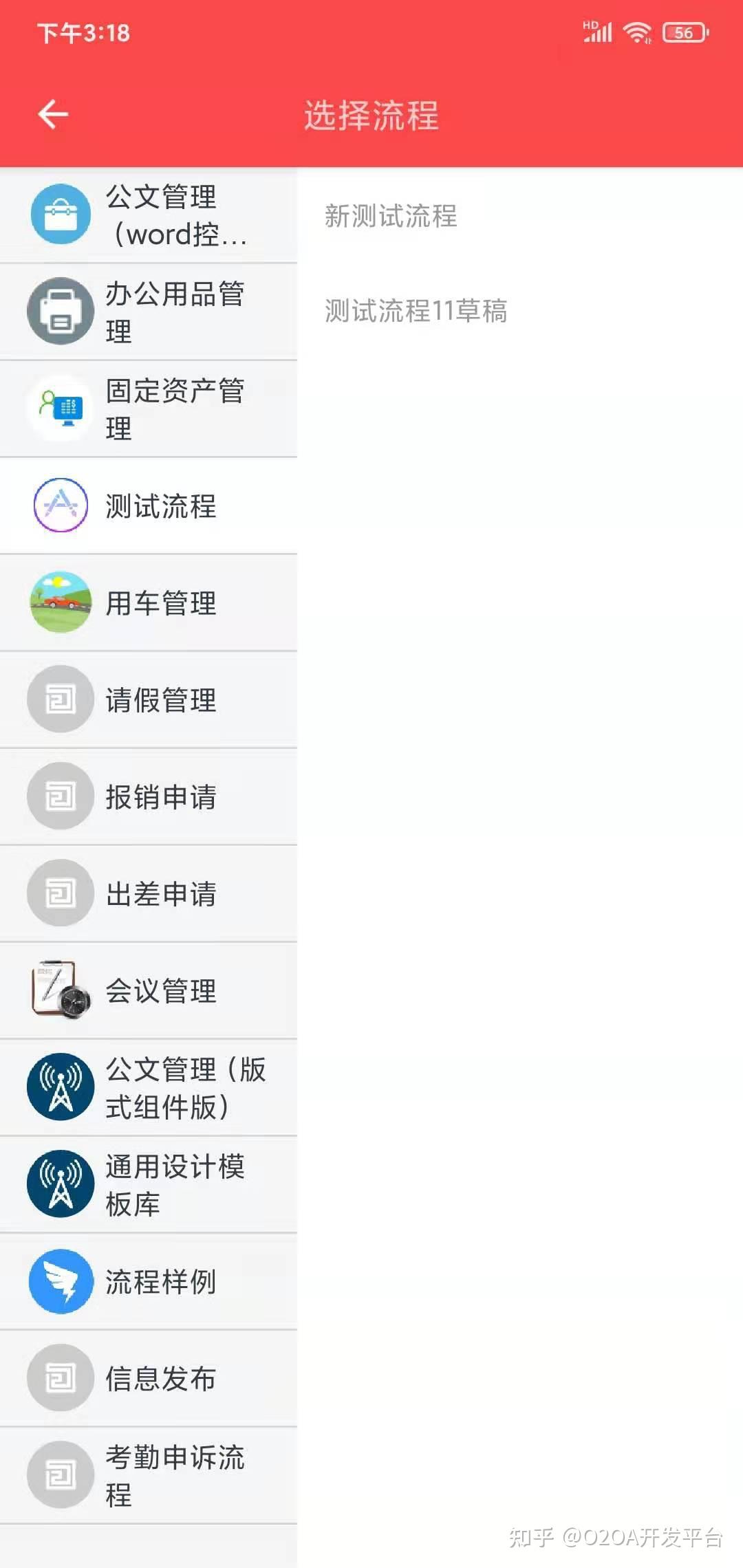This screenshot has width=743, height=1568.
Task: Tap the briefcase icon for 公文管理
Action: [61, 214]
